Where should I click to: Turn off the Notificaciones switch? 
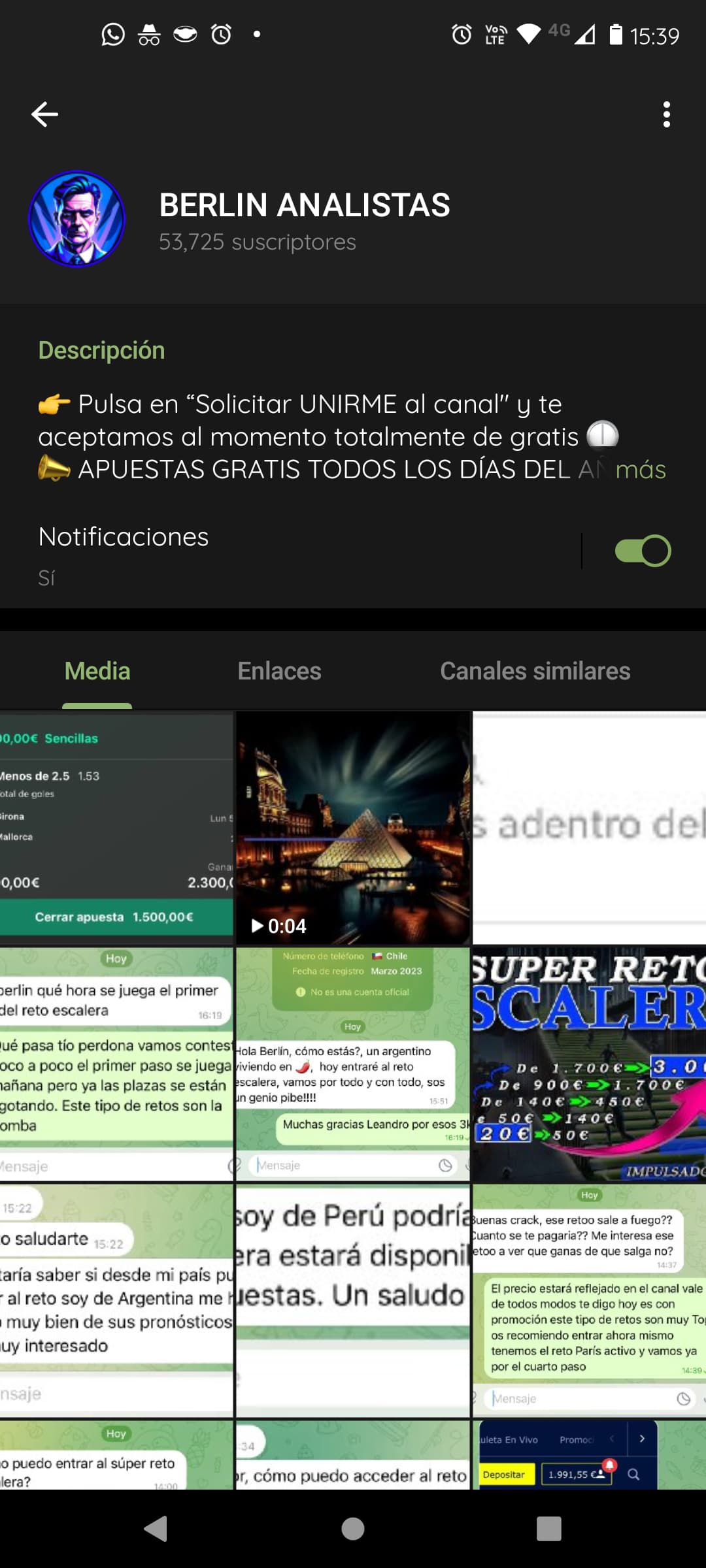pyautogui.click(x=643, y=551)
